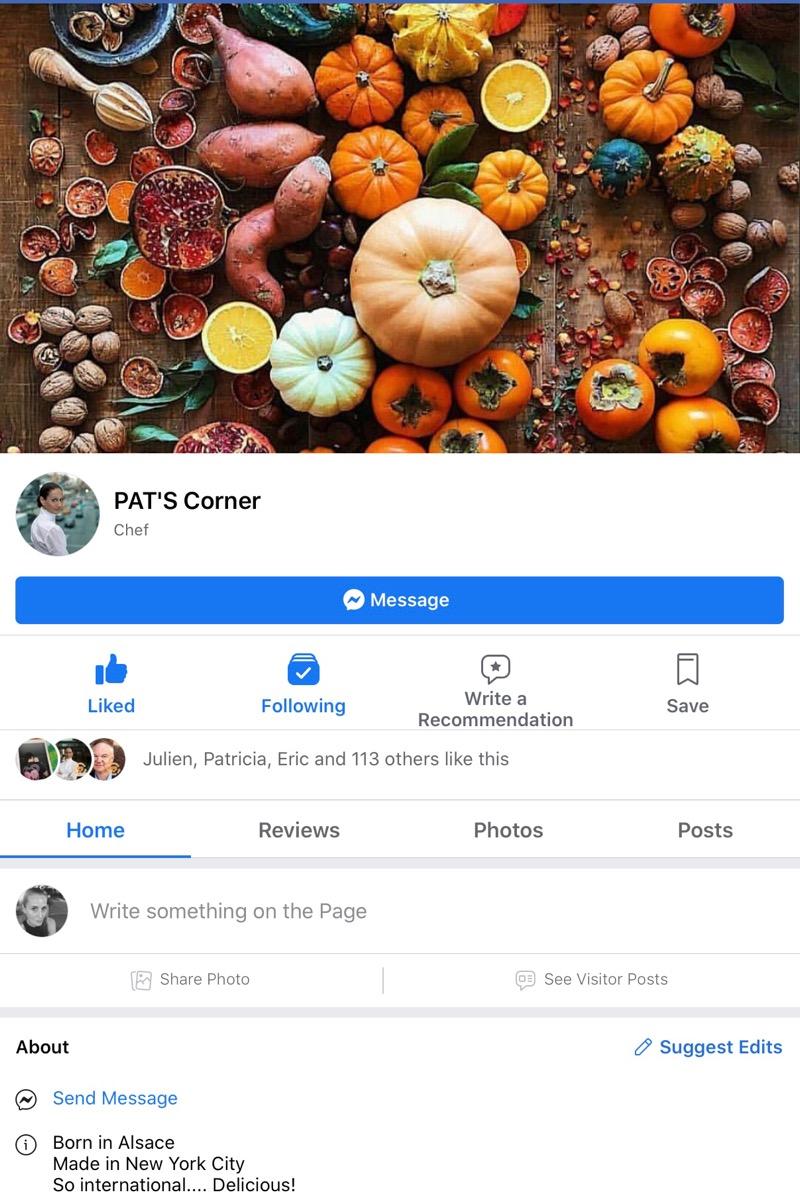Share a photo on the page
This screenshot has width=800, height=1200.
(191, 980)
